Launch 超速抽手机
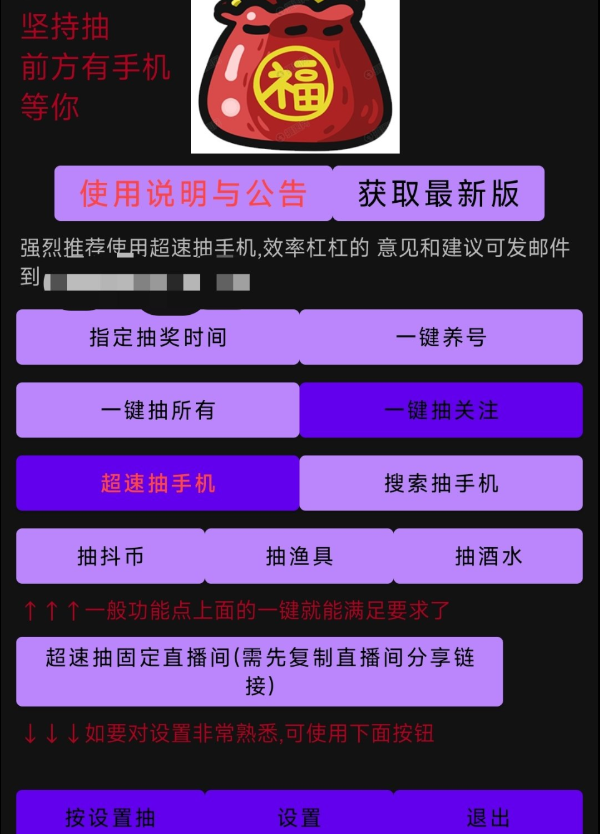 [157, 483]
